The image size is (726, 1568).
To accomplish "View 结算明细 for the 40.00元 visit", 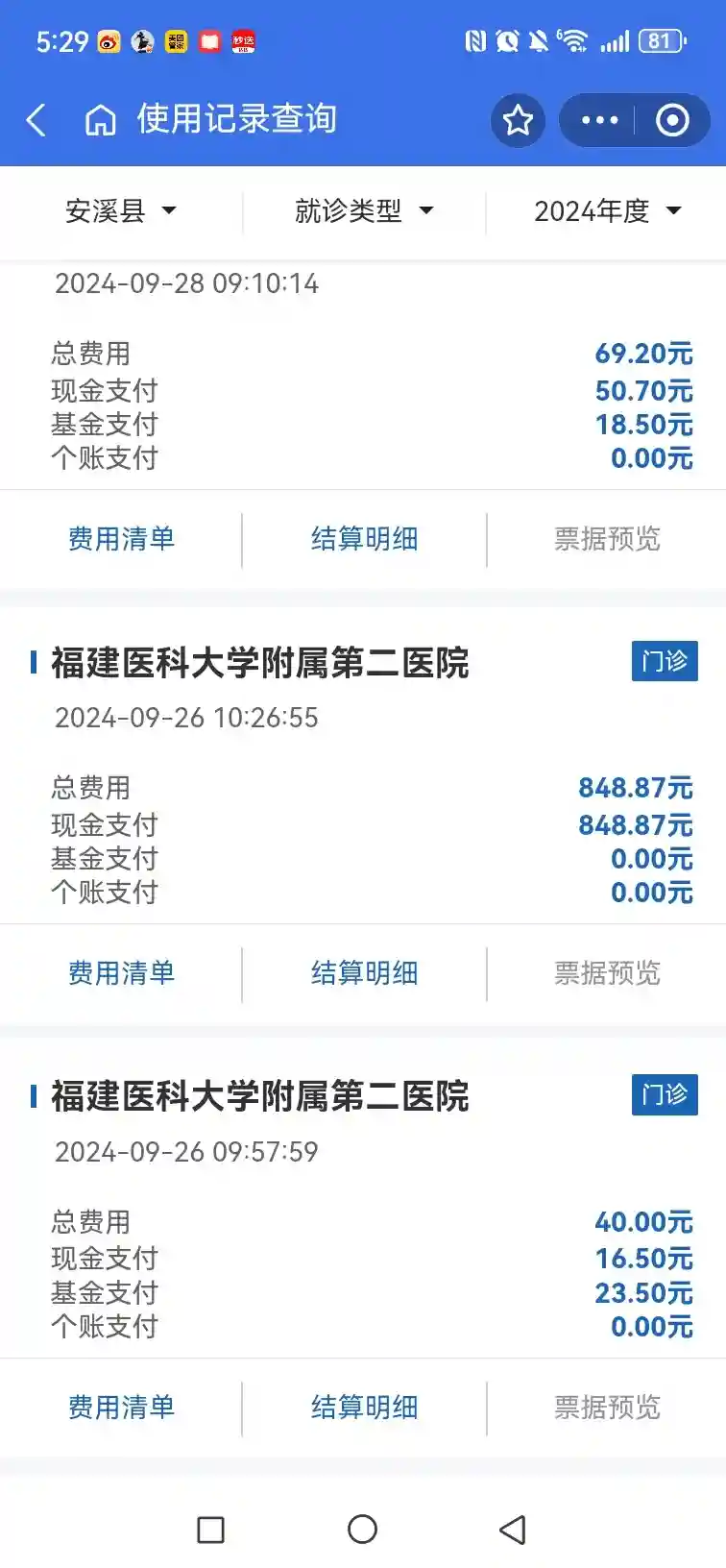I will coord(364,1408).
